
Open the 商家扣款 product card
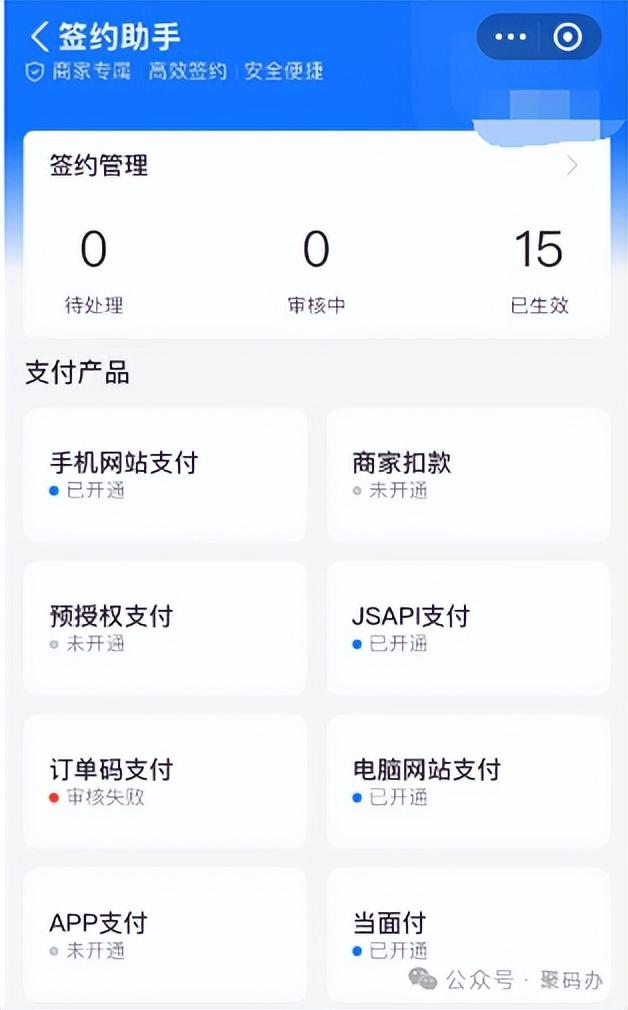coord(468,475)
